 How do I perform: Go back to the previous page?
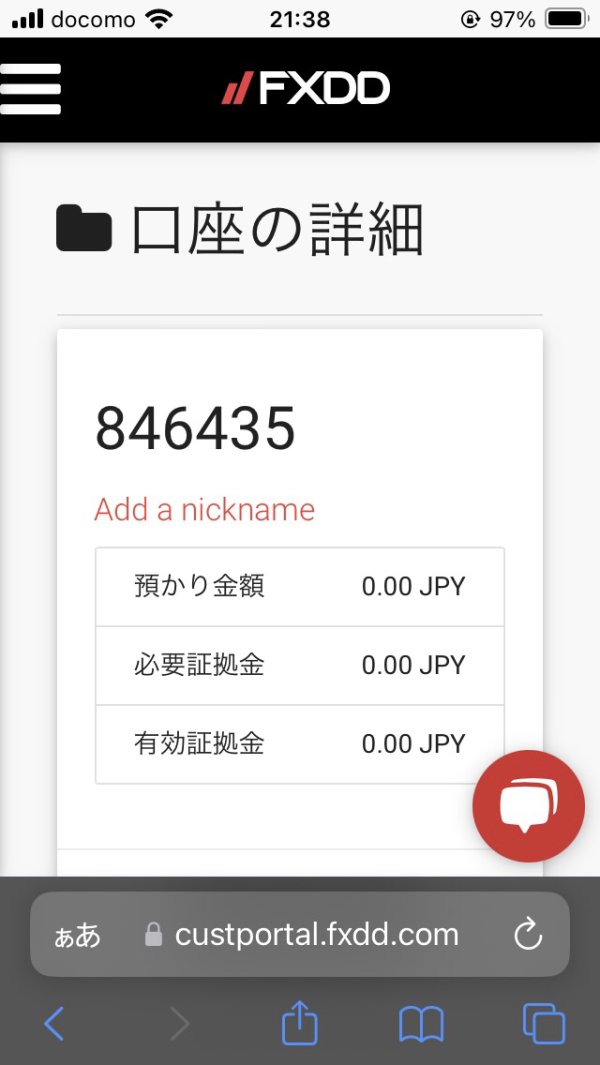tap(54, 1024)
